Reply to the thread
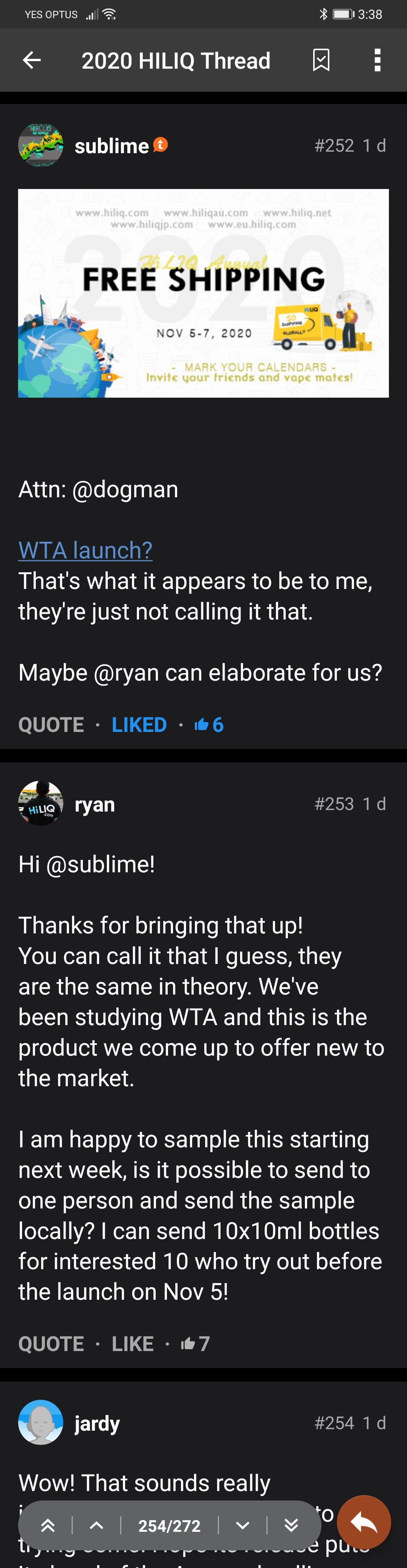 [x=364, y=1522]
